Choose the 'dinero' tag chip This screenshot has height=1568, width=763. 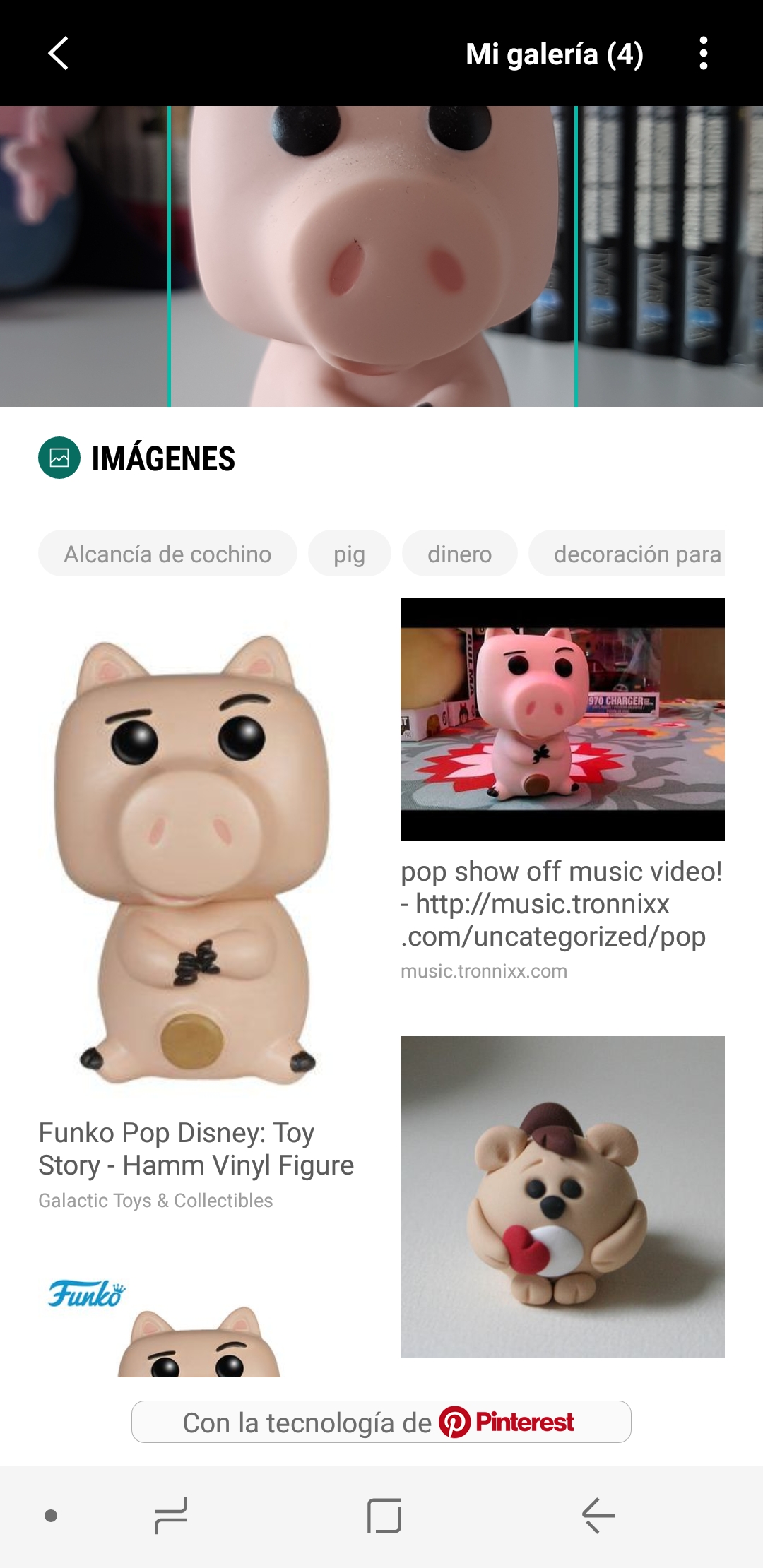459,554
